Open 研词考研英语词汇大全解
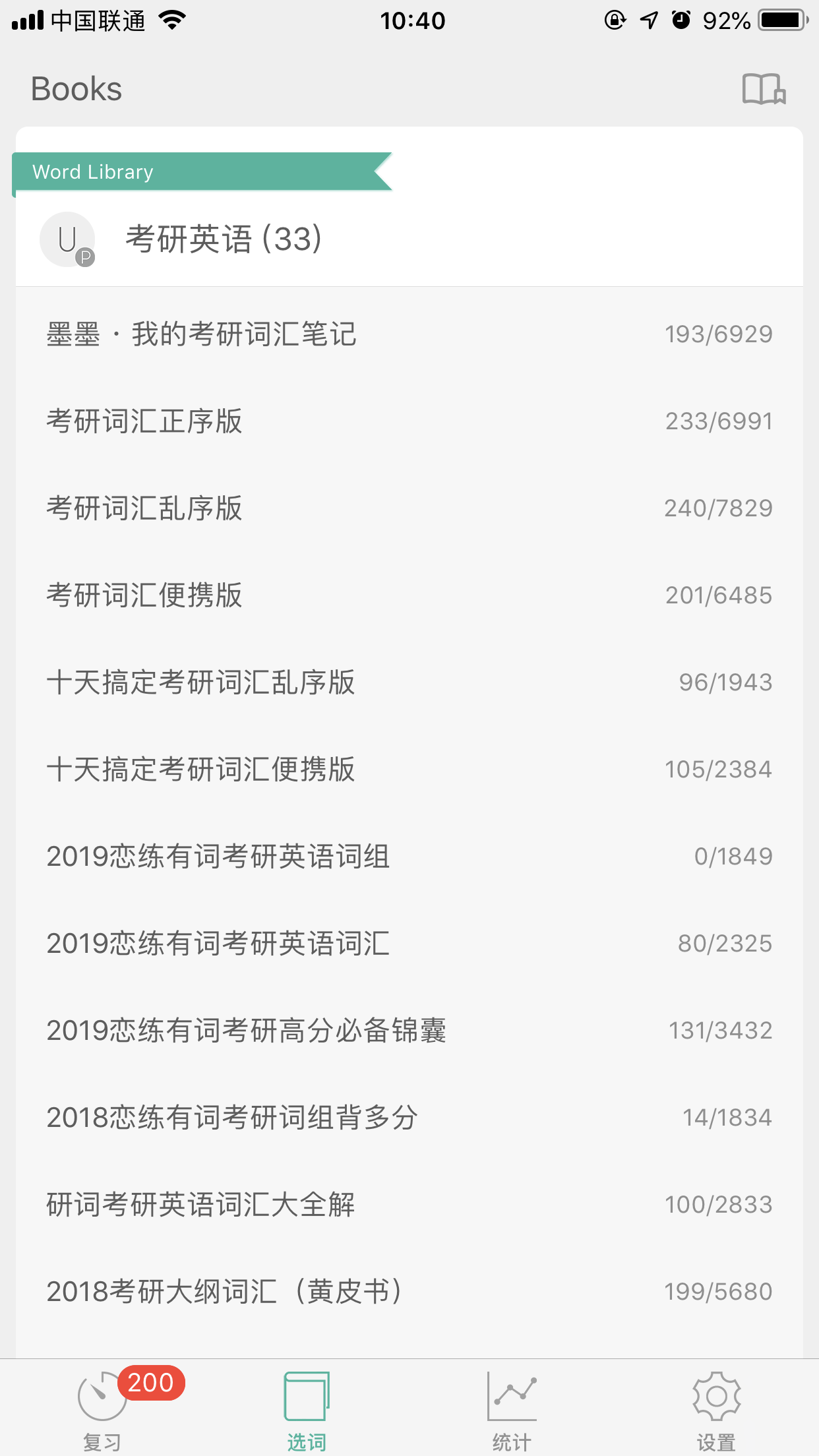 (409, 1204)
